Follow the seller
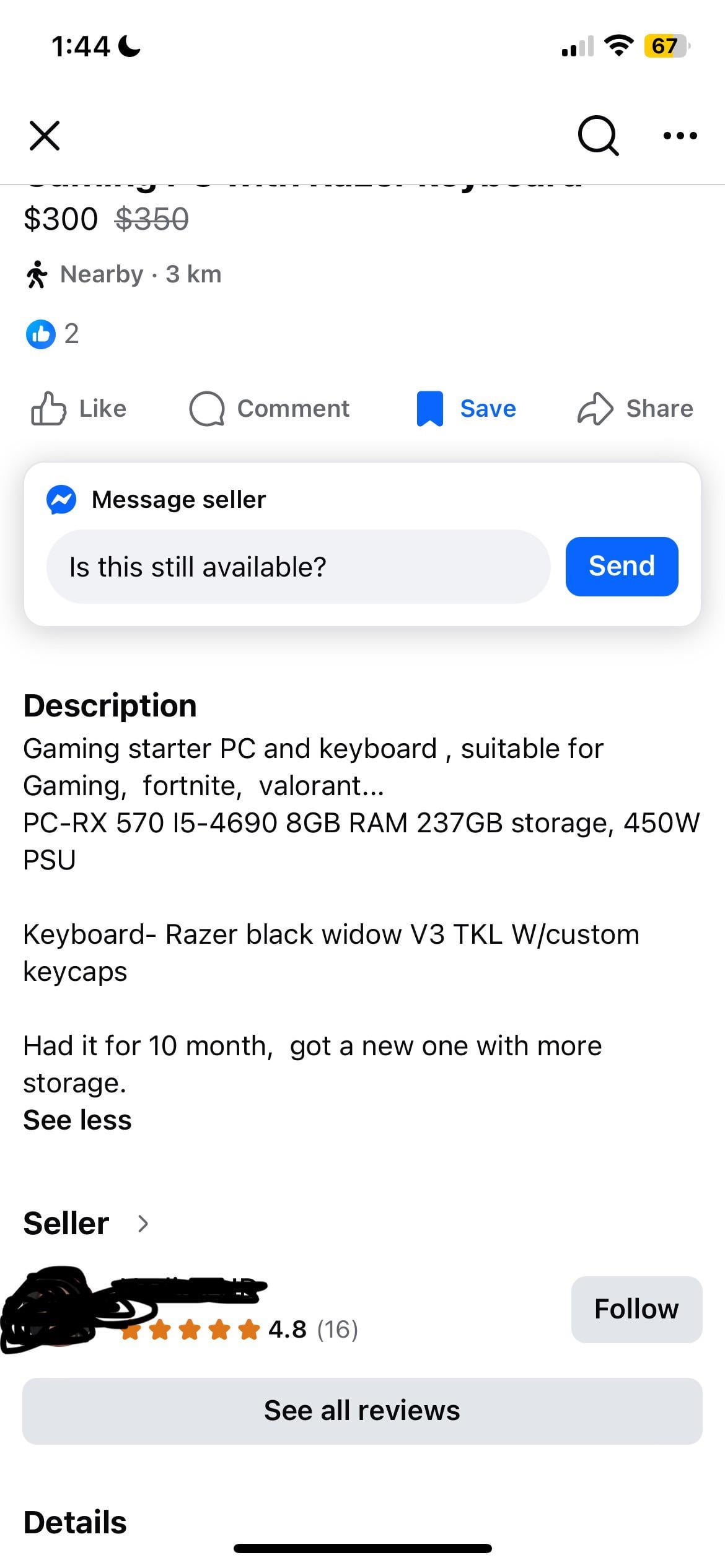The width and height of the screenshot is (725, 1568). 636,1309
